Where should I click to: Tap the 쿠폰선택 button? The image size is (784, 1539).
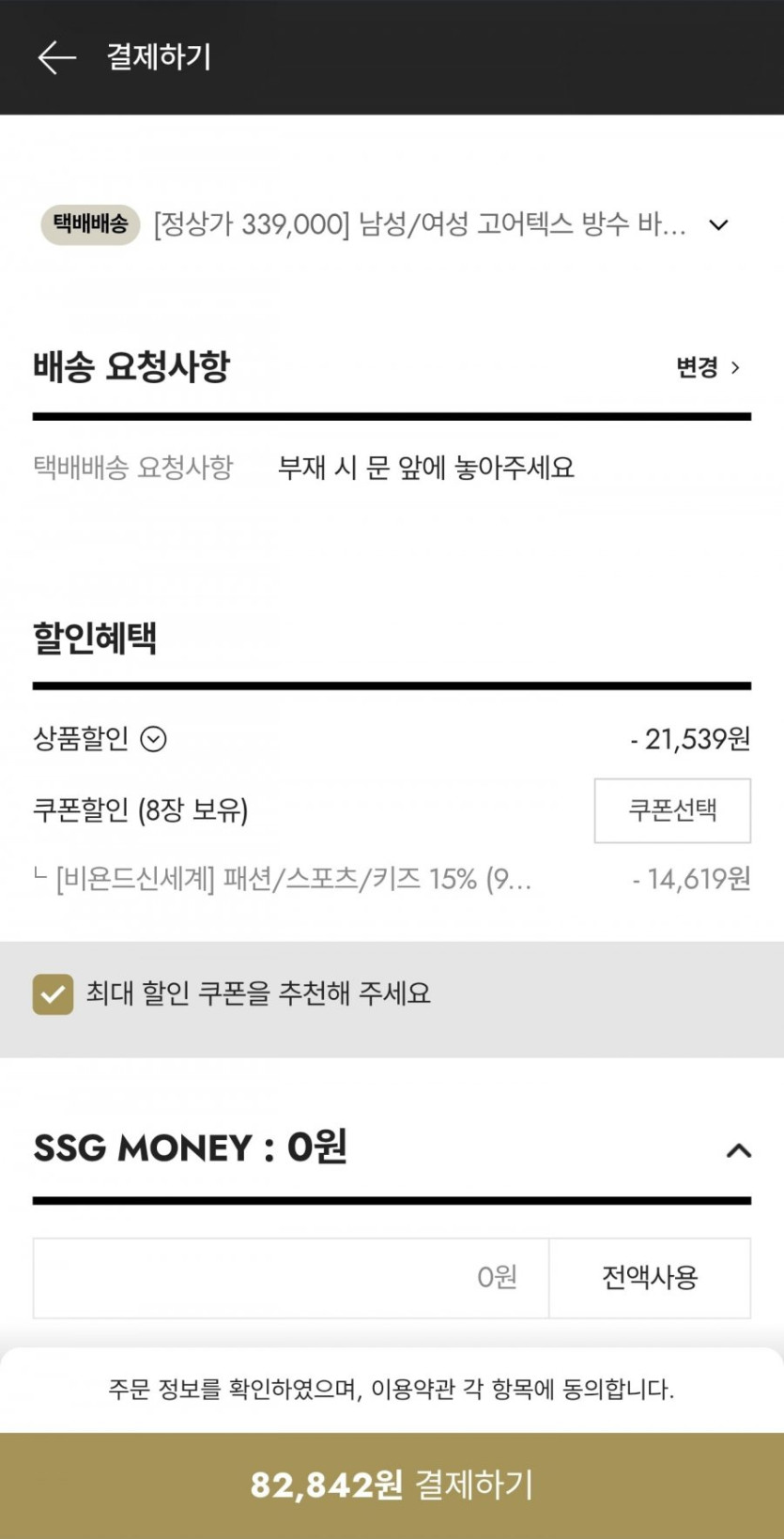[672, 810]
